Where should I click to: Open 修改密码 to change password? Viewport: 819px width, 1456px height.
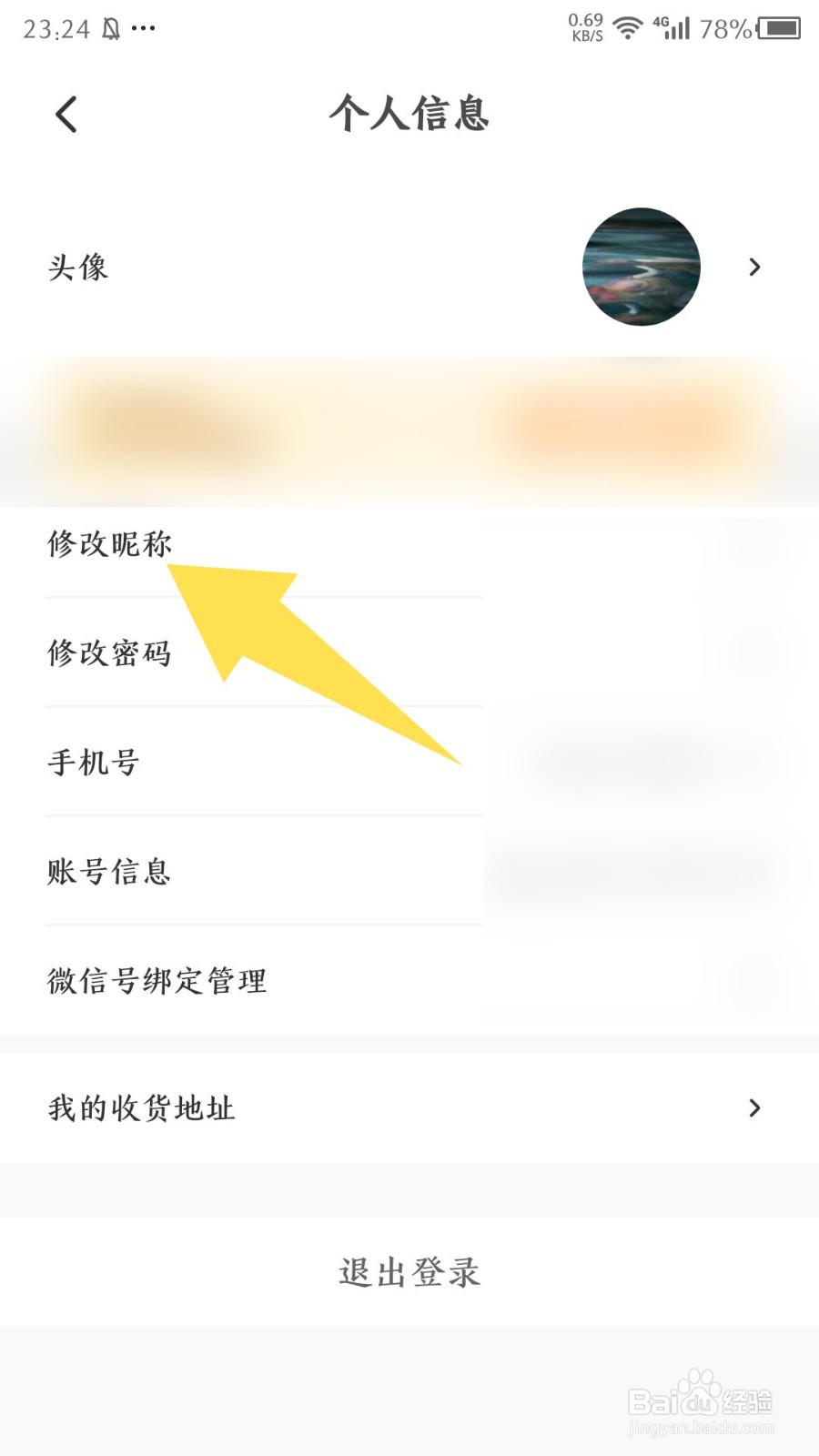[x=111, y=652]
